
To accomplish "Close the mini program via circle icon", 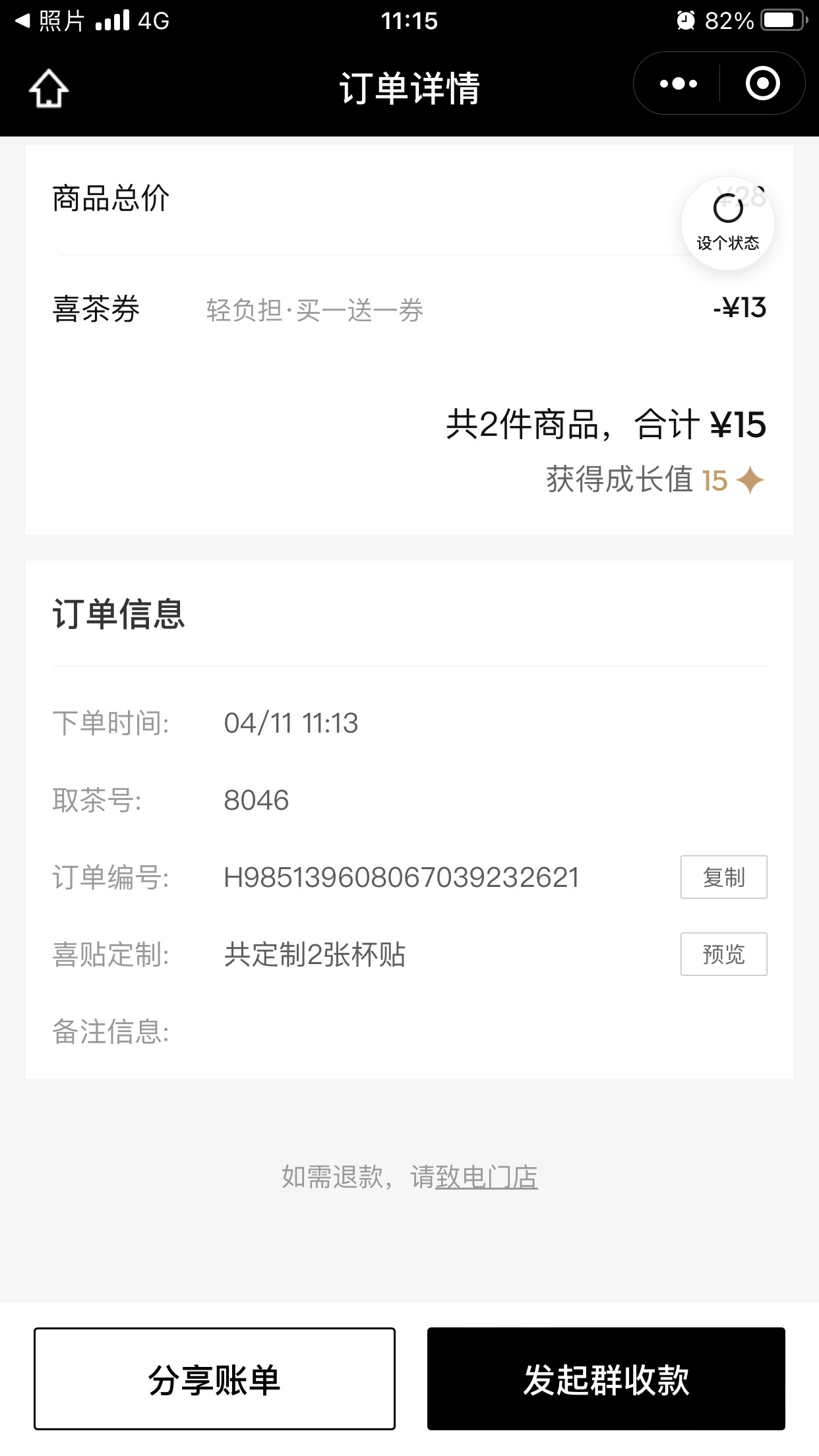I will [x=763, y=84].
